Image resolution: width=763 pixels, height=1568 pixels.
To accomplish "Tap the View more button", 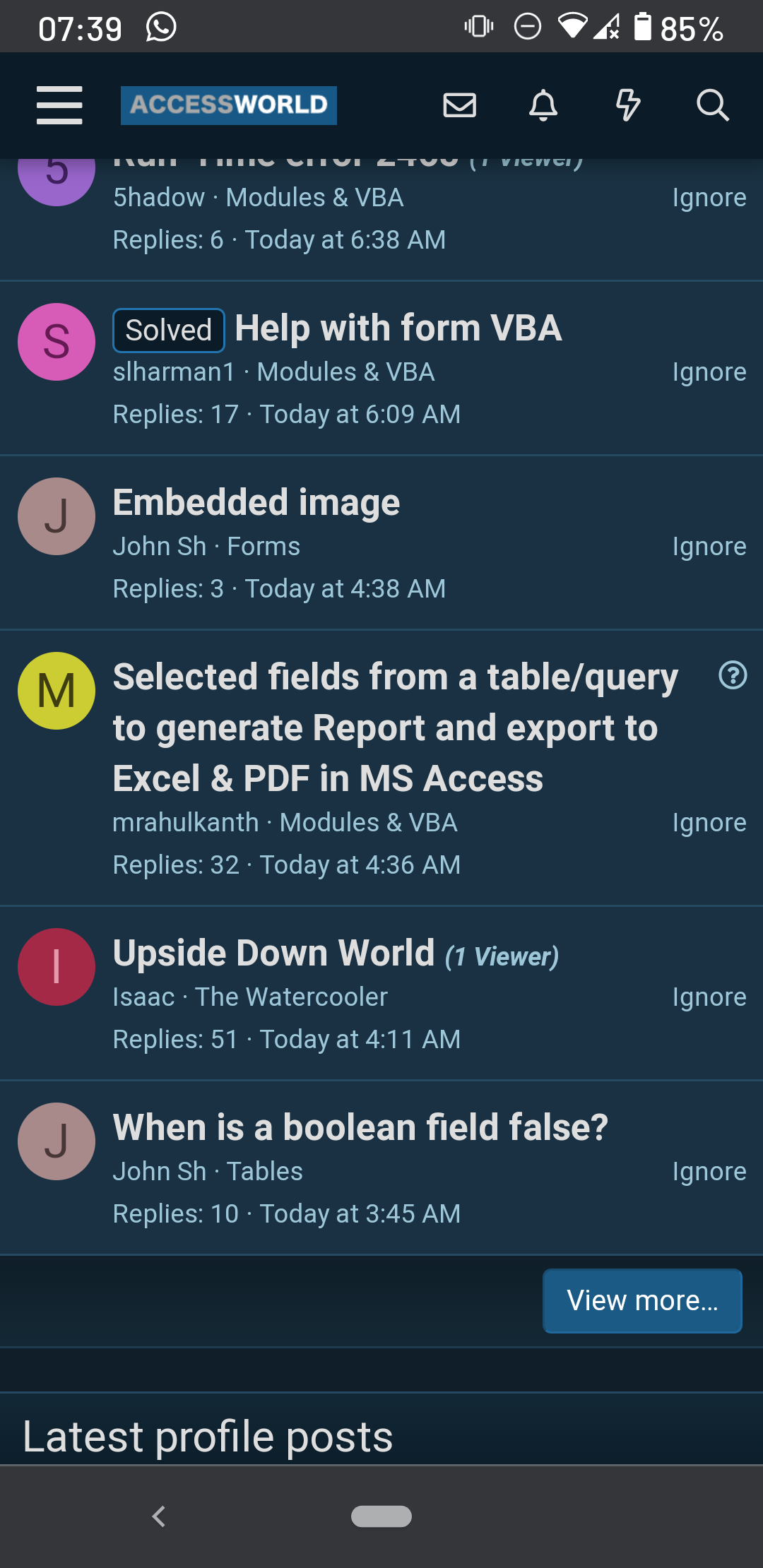I will pos(642,1301).
